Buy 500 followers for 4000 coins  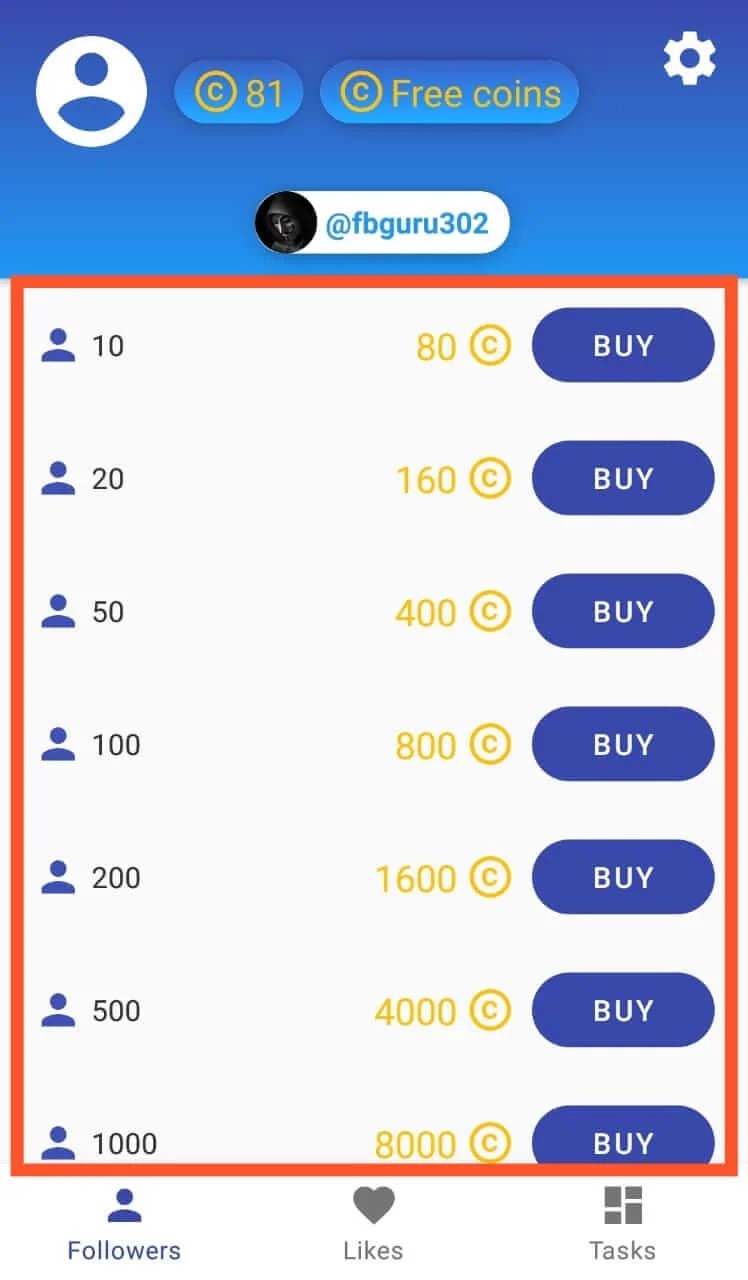click(623, 1010)
